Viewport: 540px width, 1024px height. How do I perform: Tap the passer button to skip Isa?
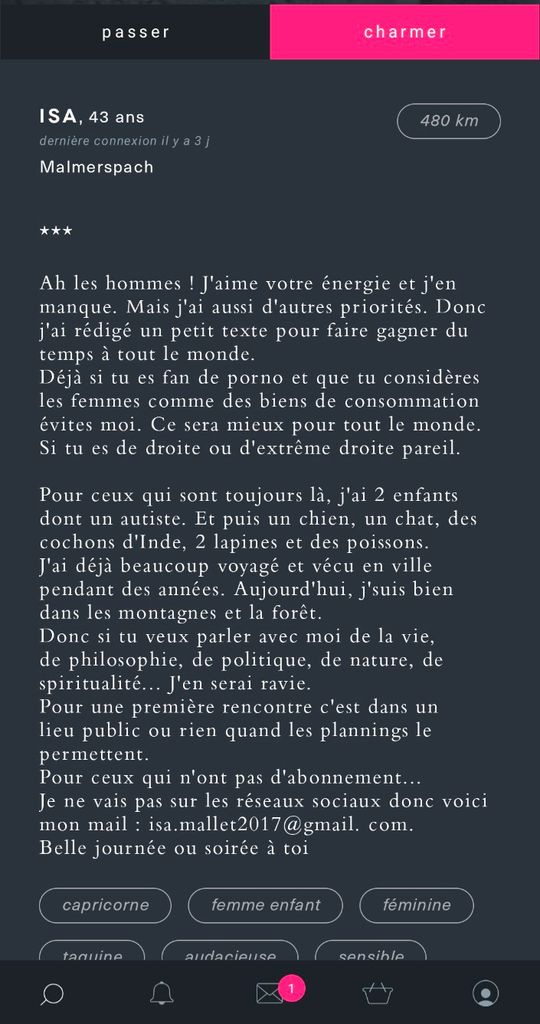pyautogui.click(x=135, y=32)
